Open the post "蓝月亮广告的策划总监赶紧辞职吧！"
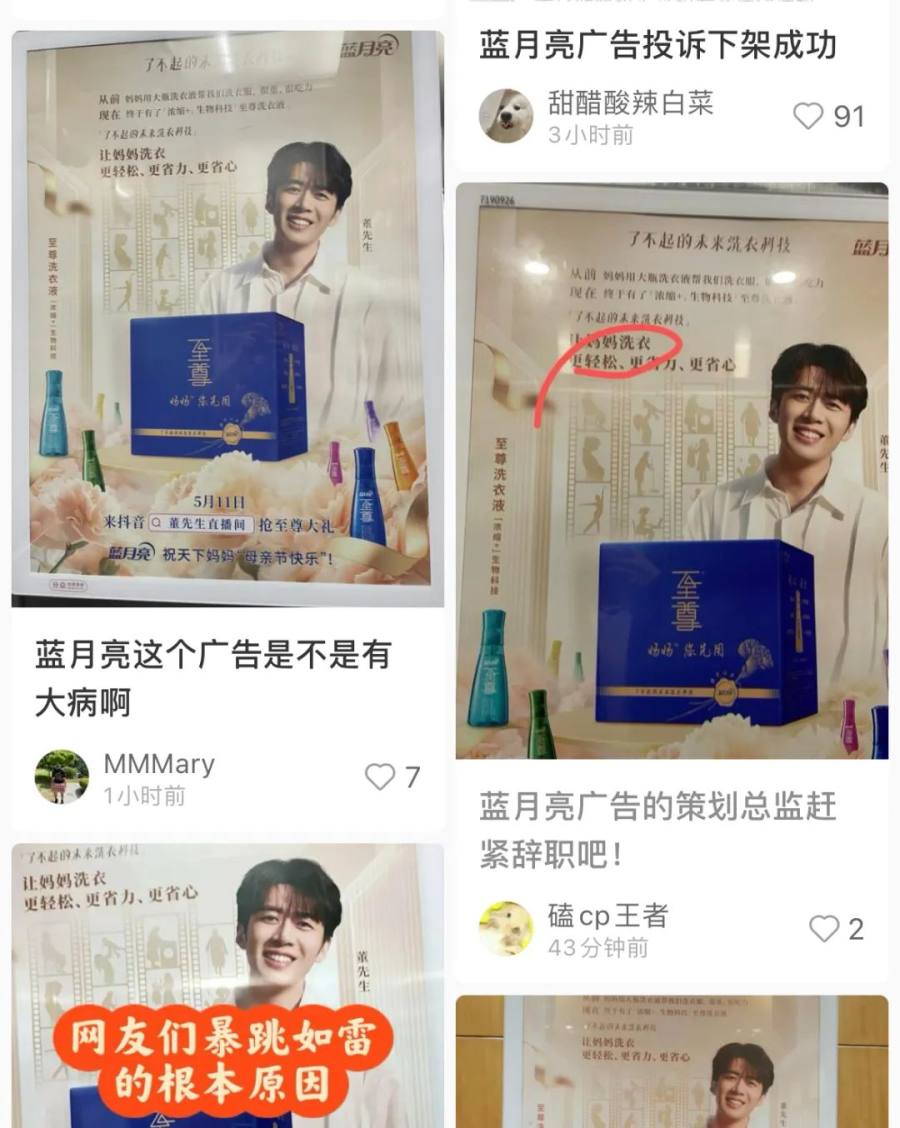The height and width of the screenshot is (1128, 900). point(657,830)
